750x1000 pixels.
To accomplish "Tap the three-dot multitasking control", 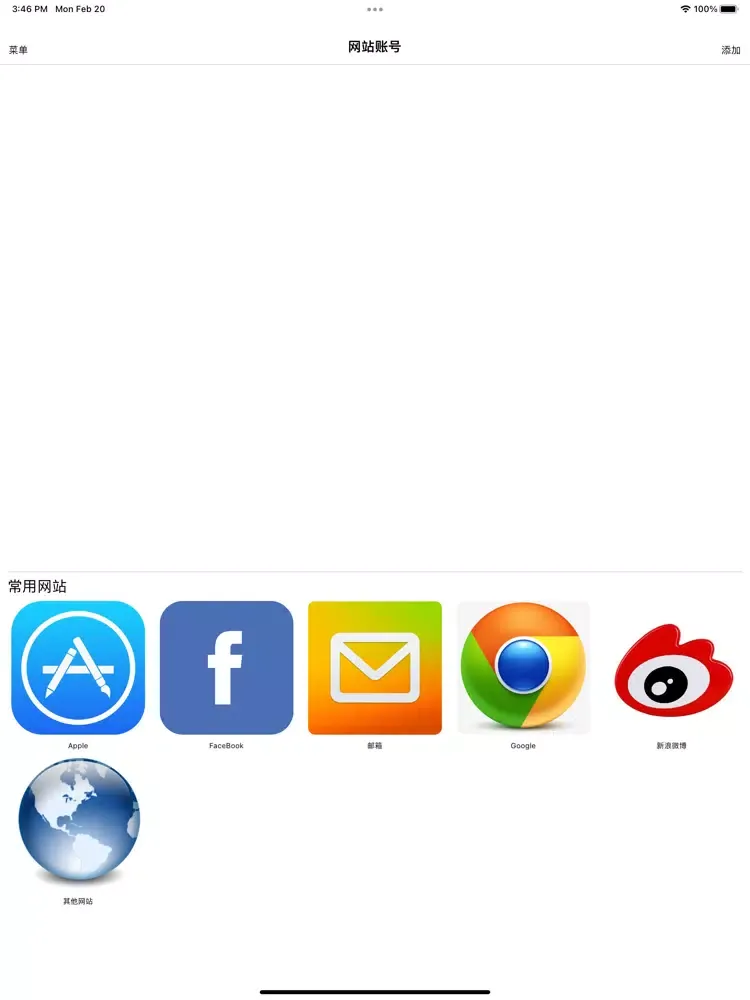I will click(x=375, y=9).
